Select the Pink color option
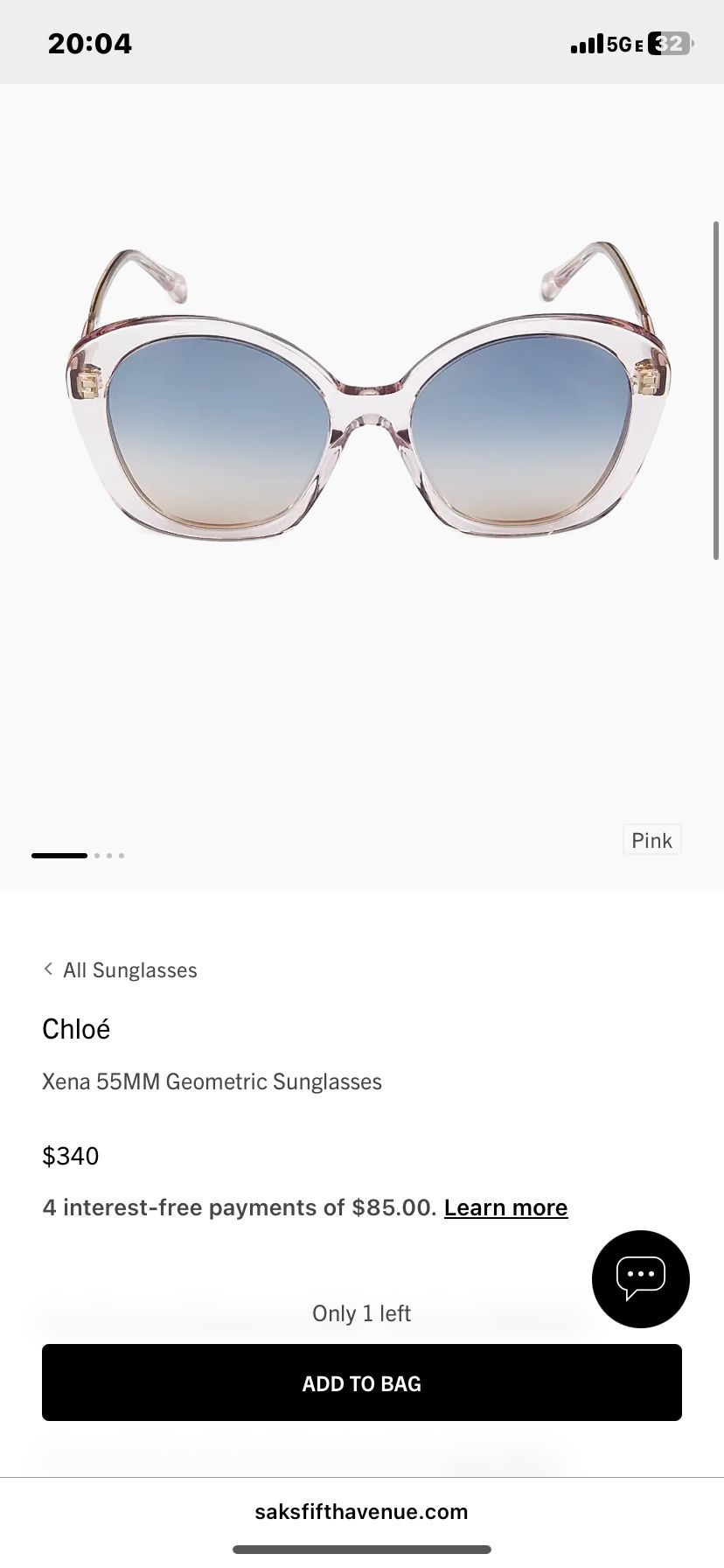The width and height of the screenshot is (724, 1568). tap(651, 839)
